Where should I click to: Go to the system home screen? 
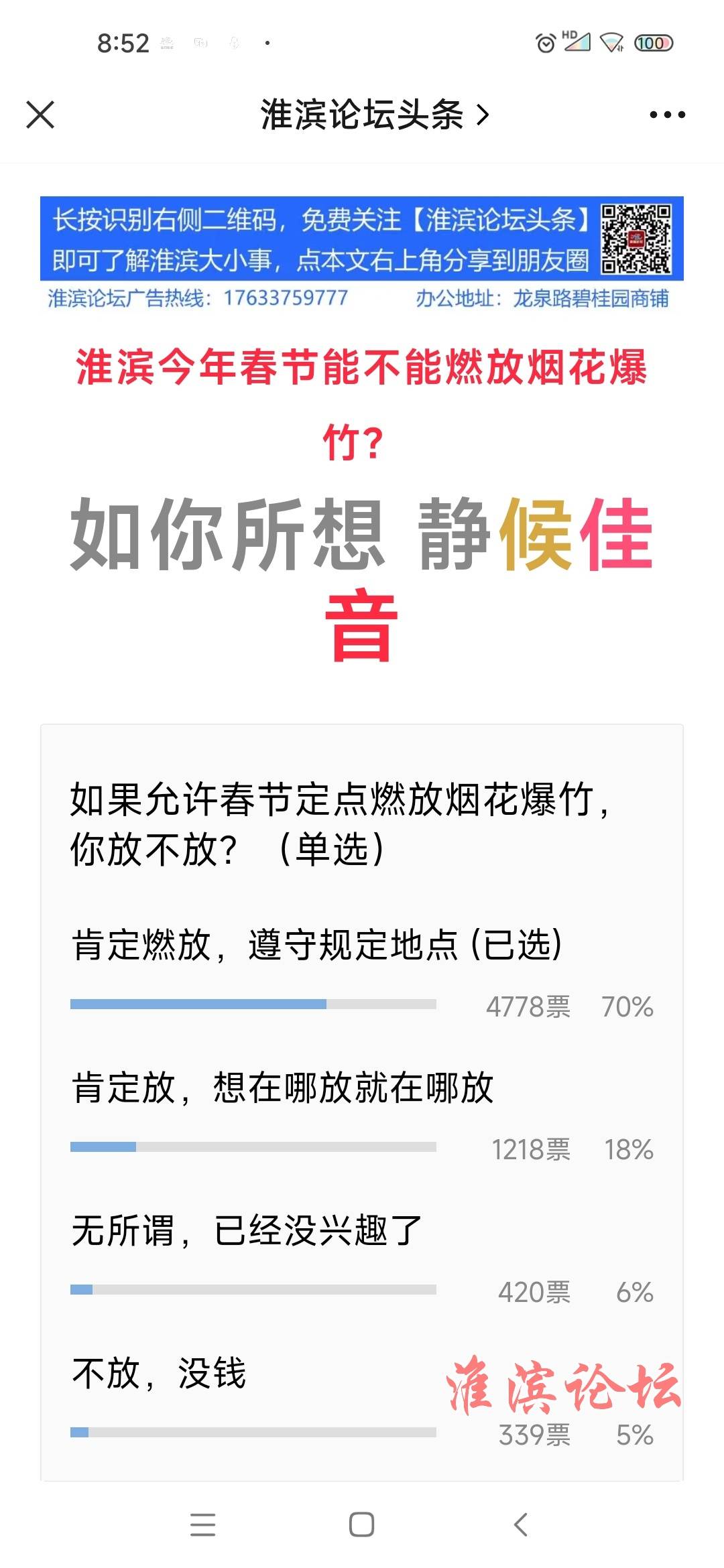tap(361, 1524)
